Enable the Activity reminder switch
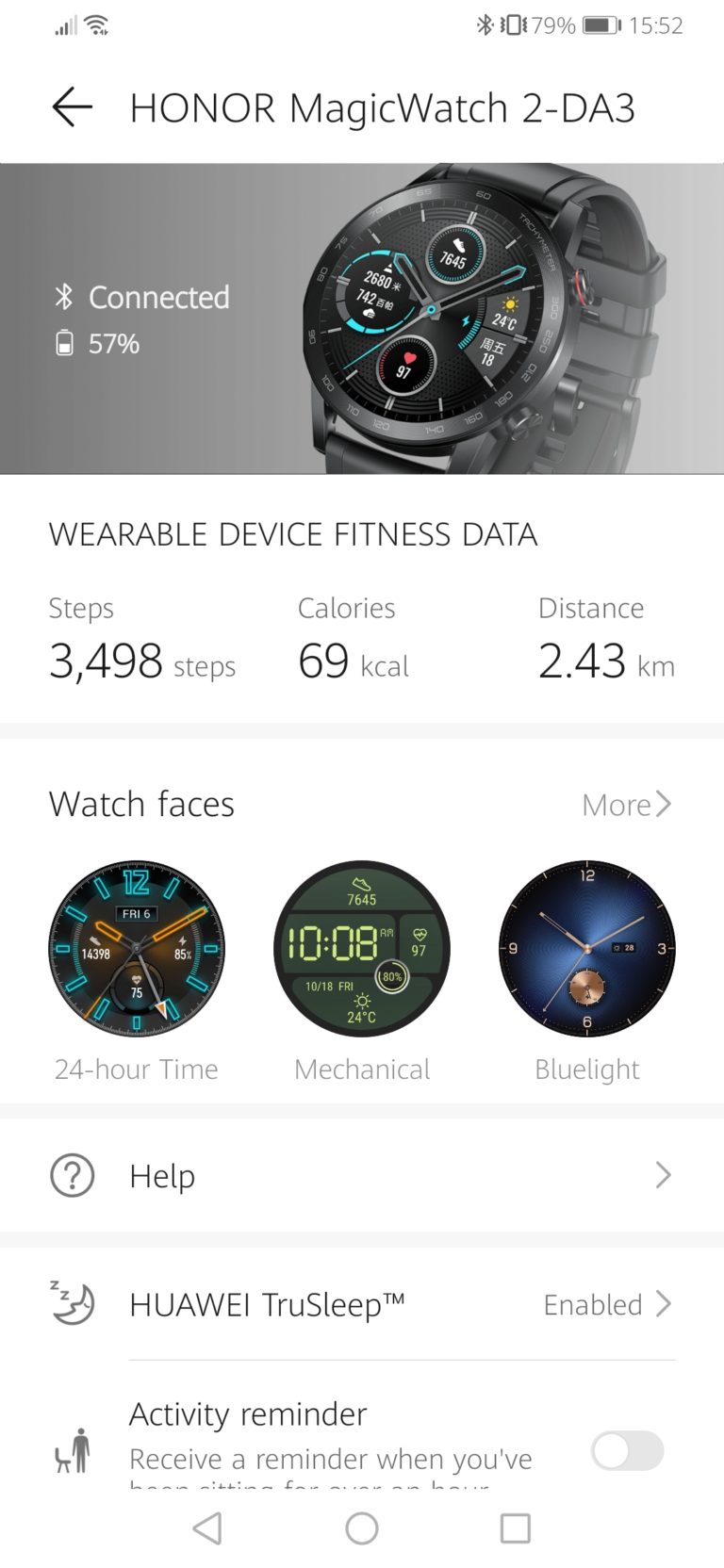Image resolution: width=724 pixels, height=1568 pixels. 627,1451
